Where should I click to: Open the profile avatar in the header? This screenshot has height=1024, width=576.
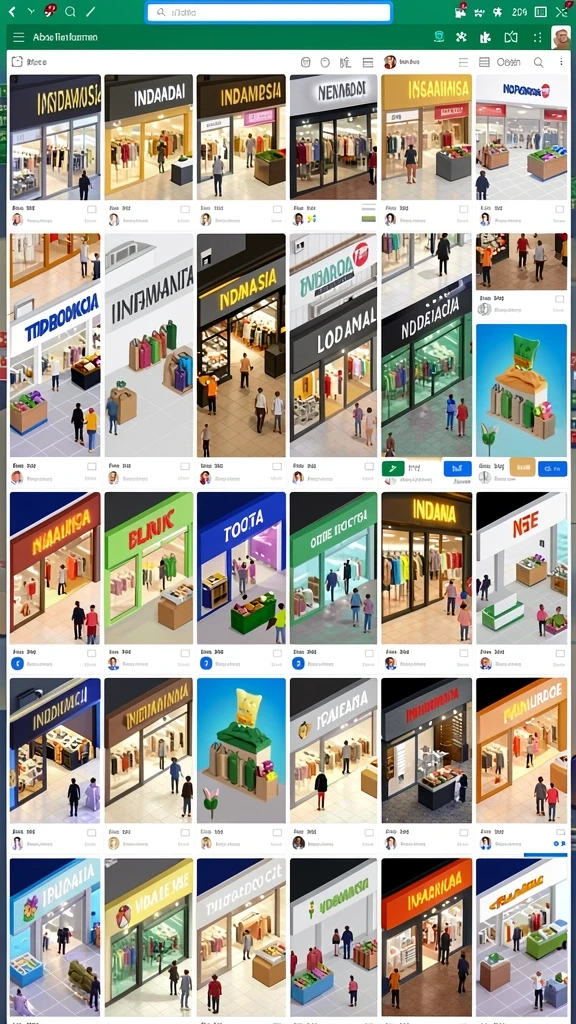(560, 37)
